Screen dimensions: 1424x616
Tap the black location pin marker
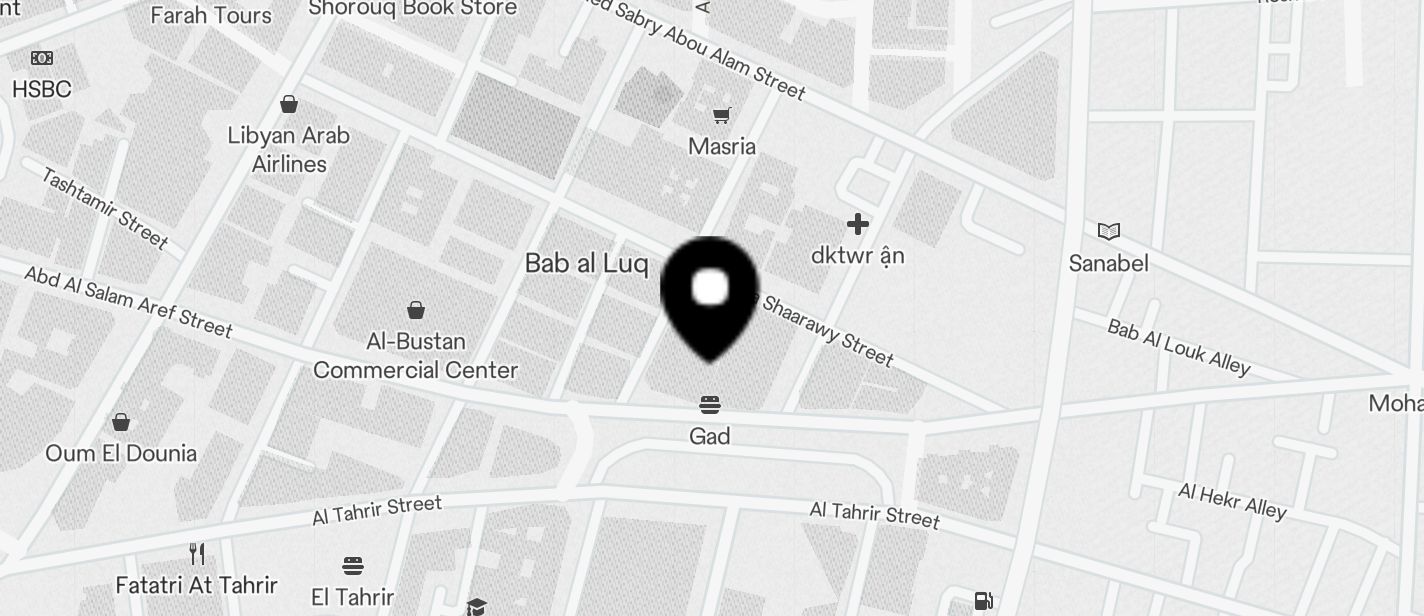point(710,292)
